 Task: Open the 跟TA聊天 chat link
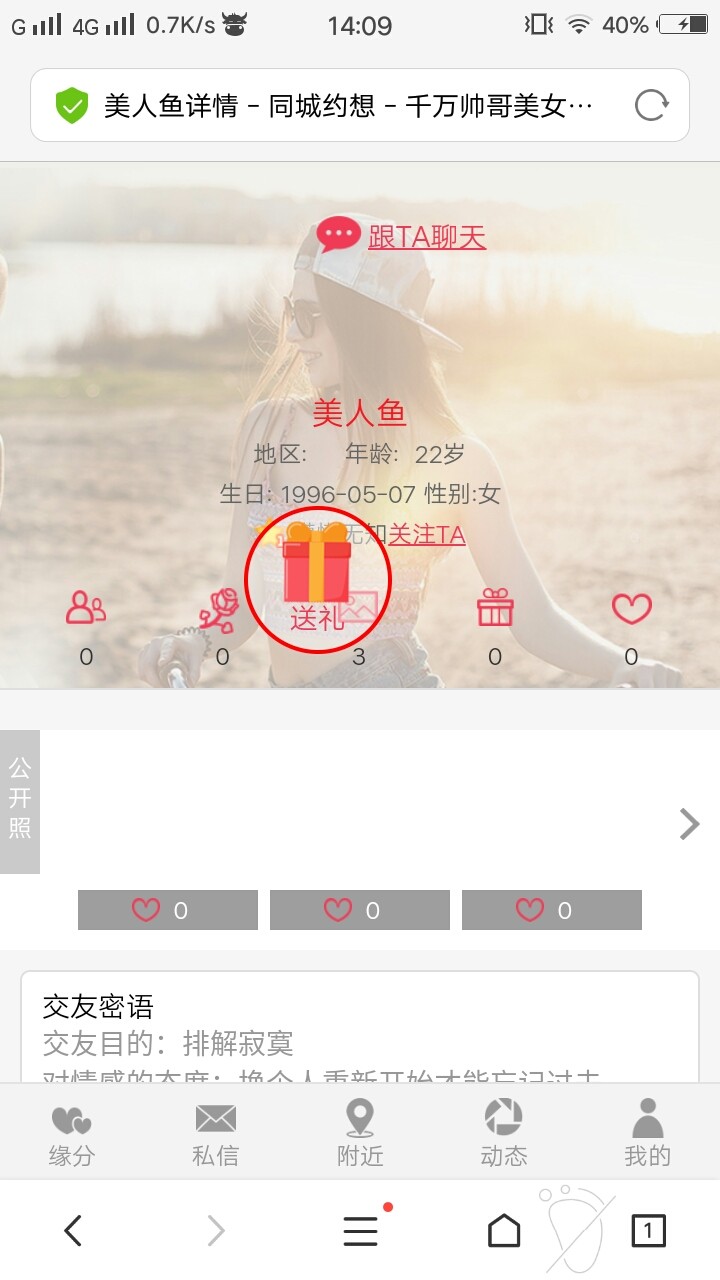point(426,237)
